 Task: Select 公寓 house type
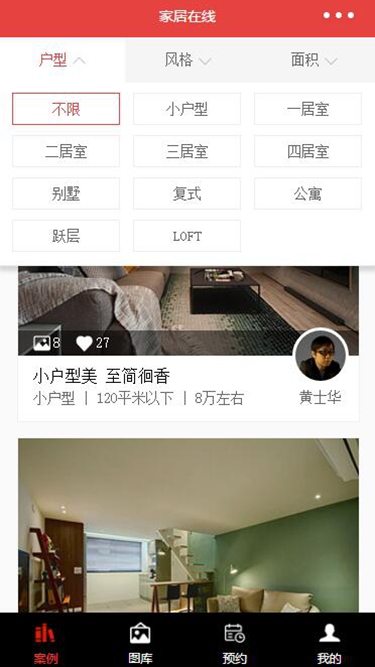click(308, 194)
